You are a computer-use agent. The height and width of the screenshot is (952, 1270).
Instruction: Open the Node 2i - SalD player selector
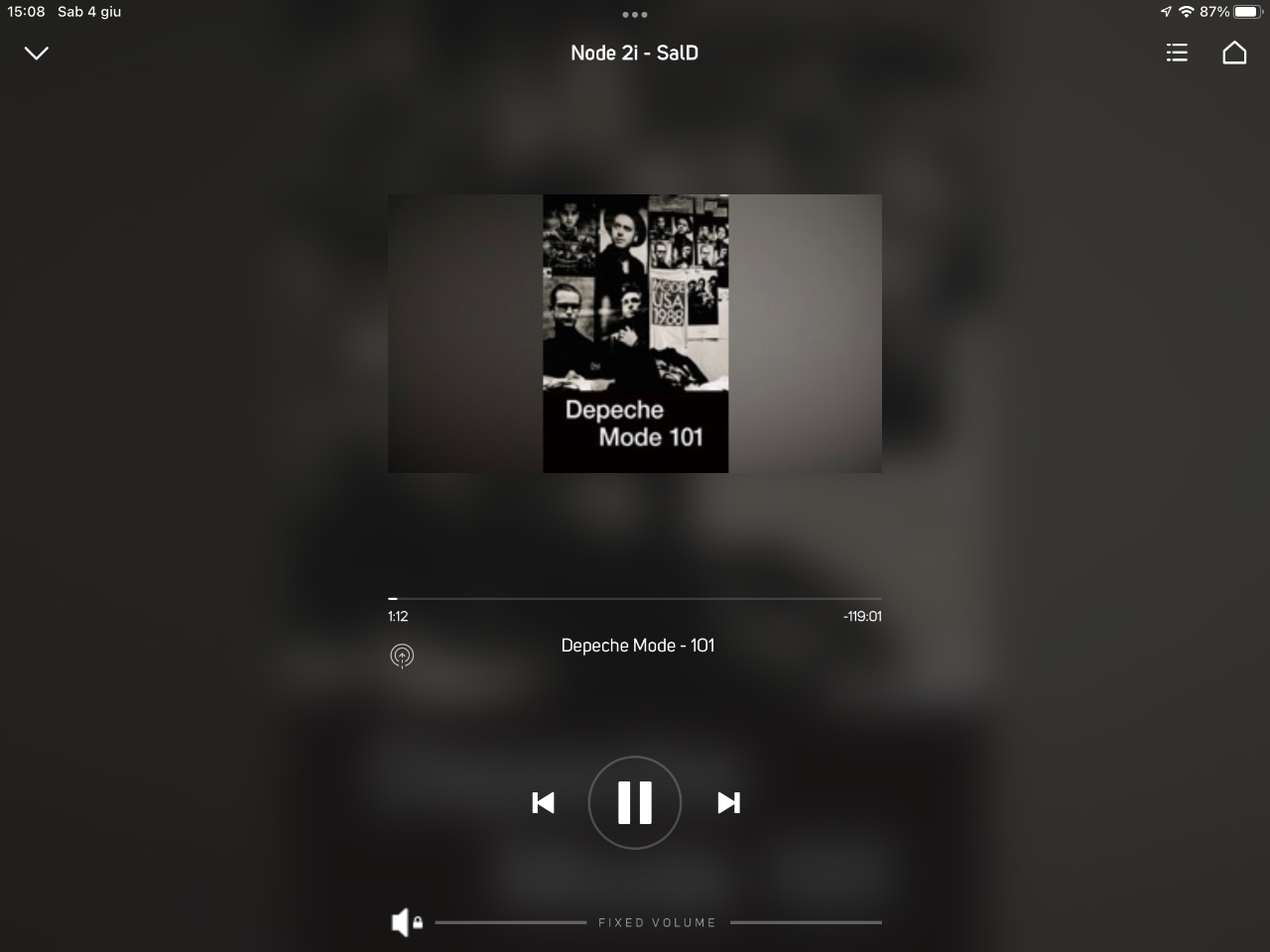[635, 53]
